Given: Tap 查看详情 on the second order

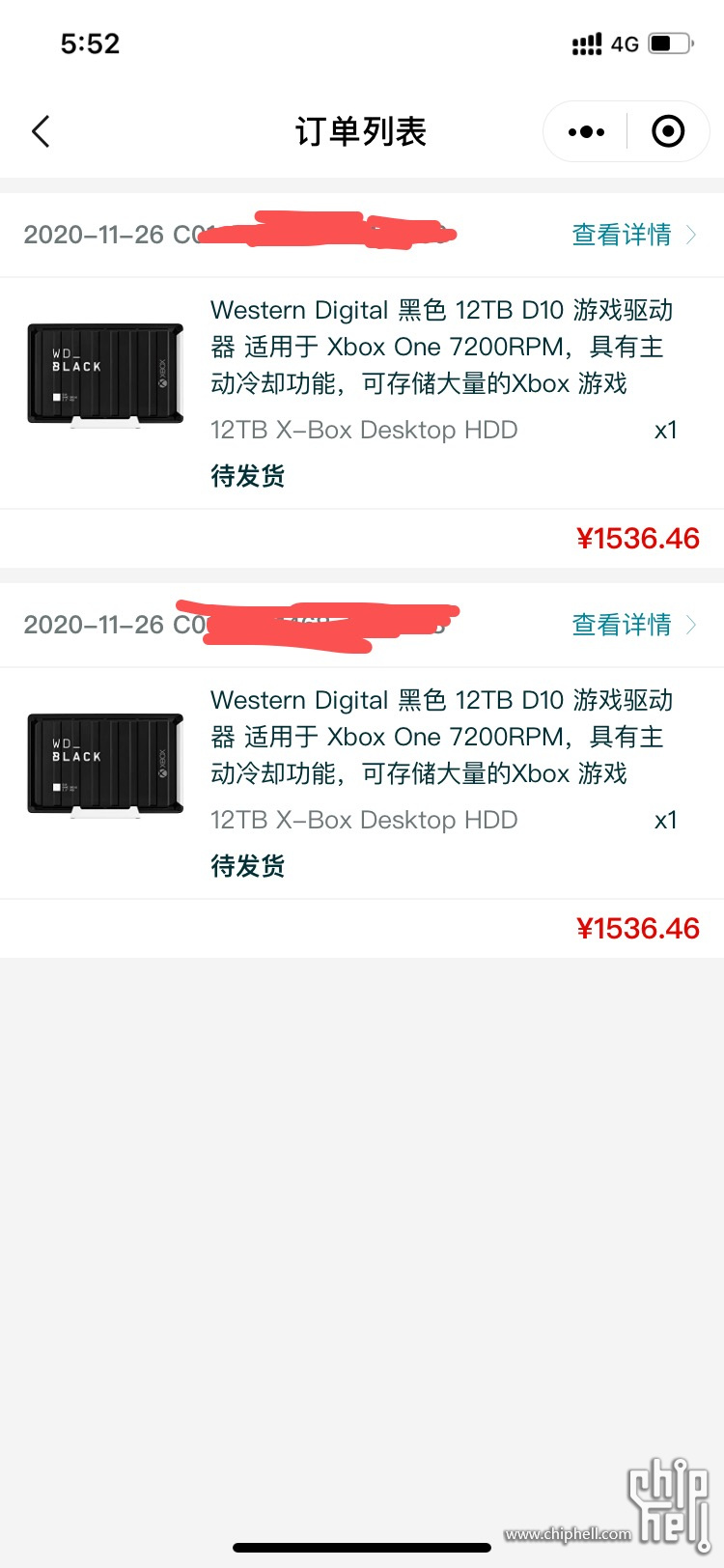Looking at the screenshot, I should [633, 625].
